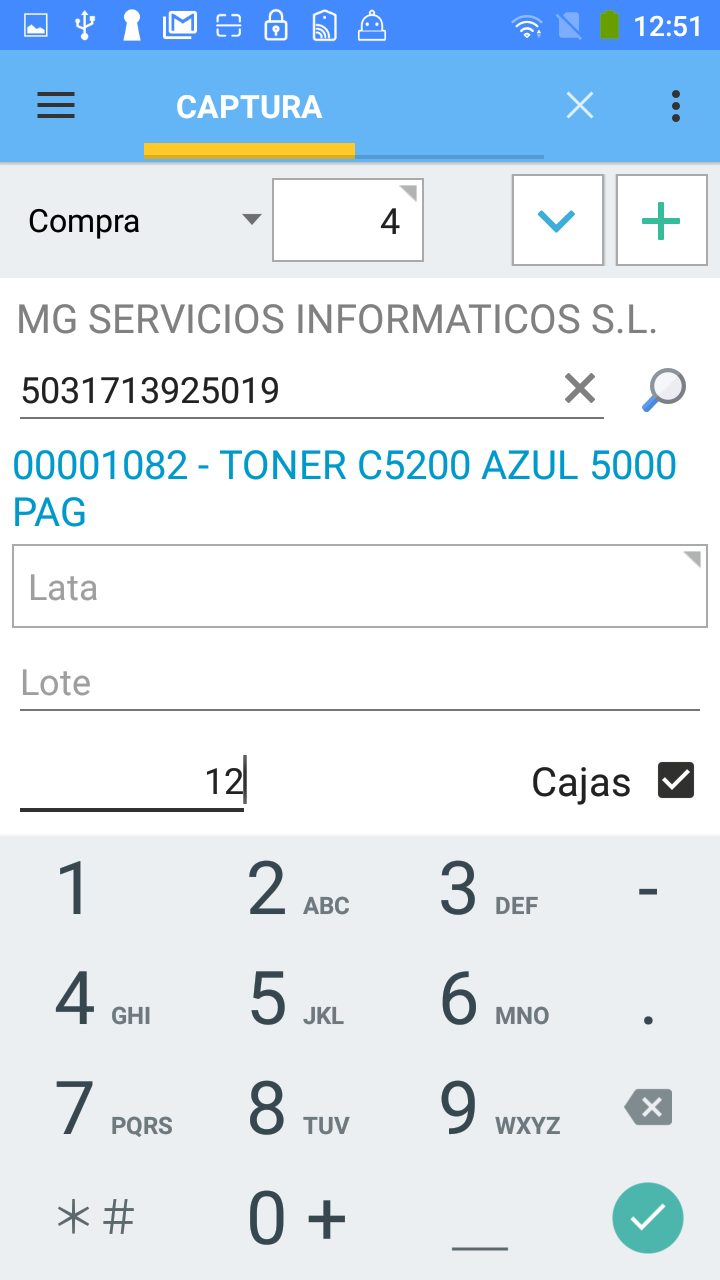Type digit 5 on the keypad
The image size is (720, 1280).
pos(268,998)
